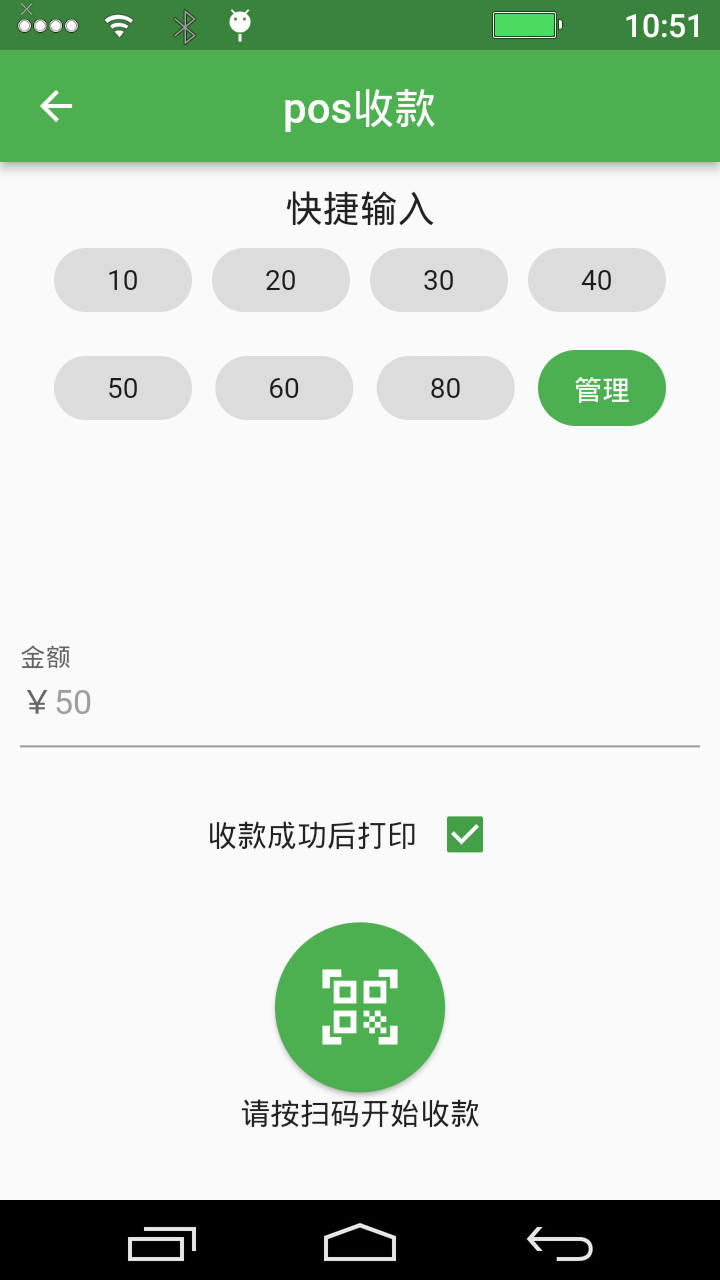
Task: Click the Wi-Fi icon in the status bar
Action: 117,23
